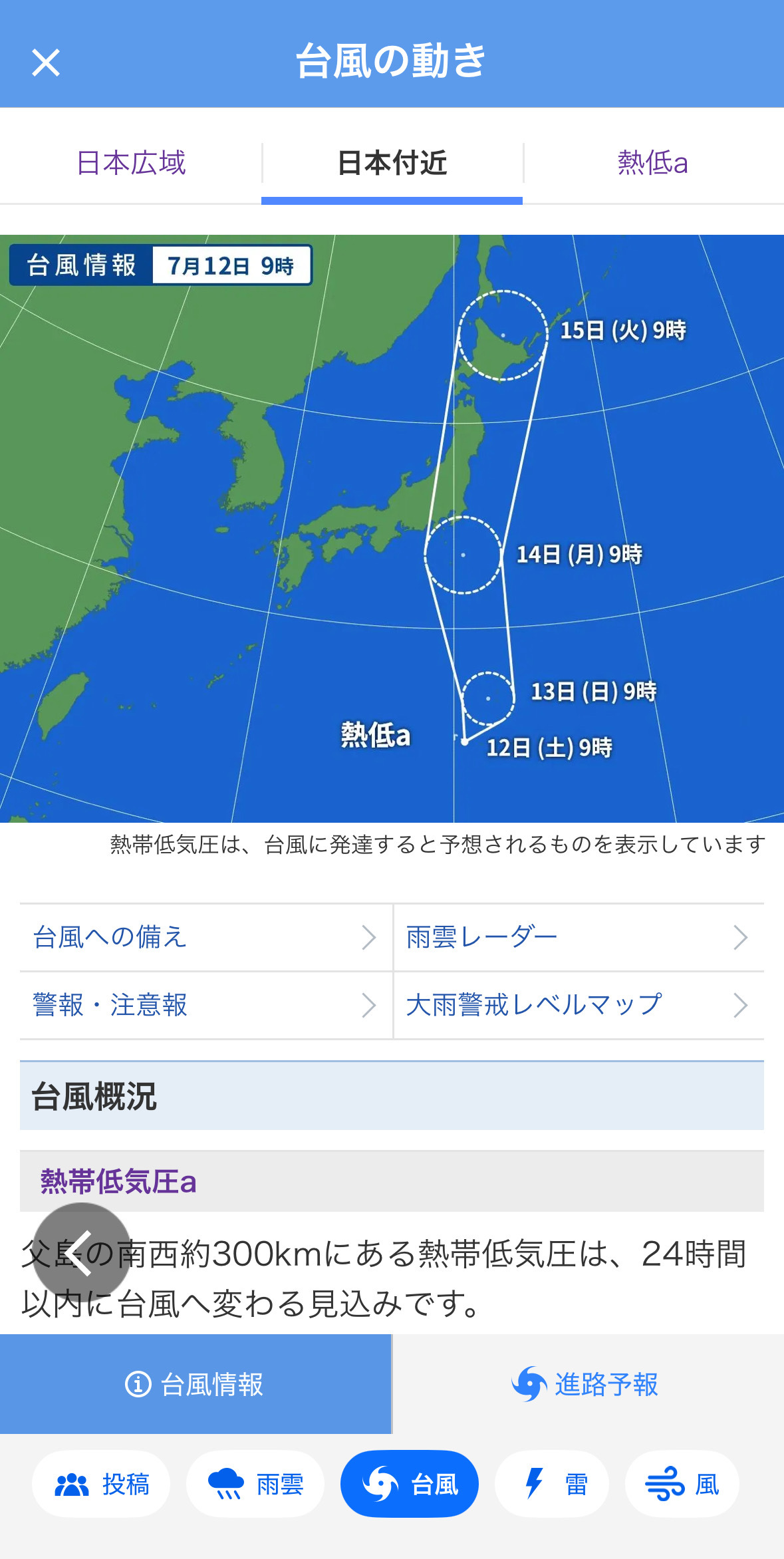
Task: Open the 投稿 chip
Action: pyautogui.click(x=101, y=1484)
